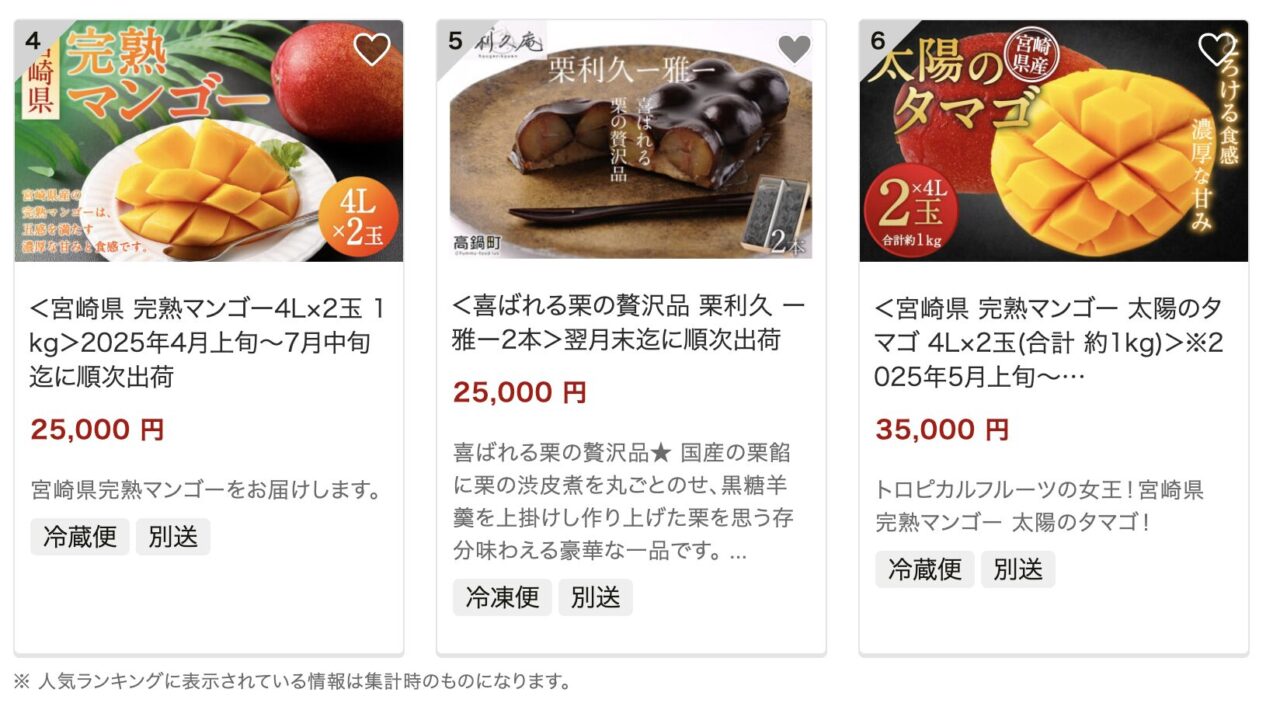Favorite the rank 4 完熟マンゴー item
The image size is (1280, 710).
click(372, 49)
